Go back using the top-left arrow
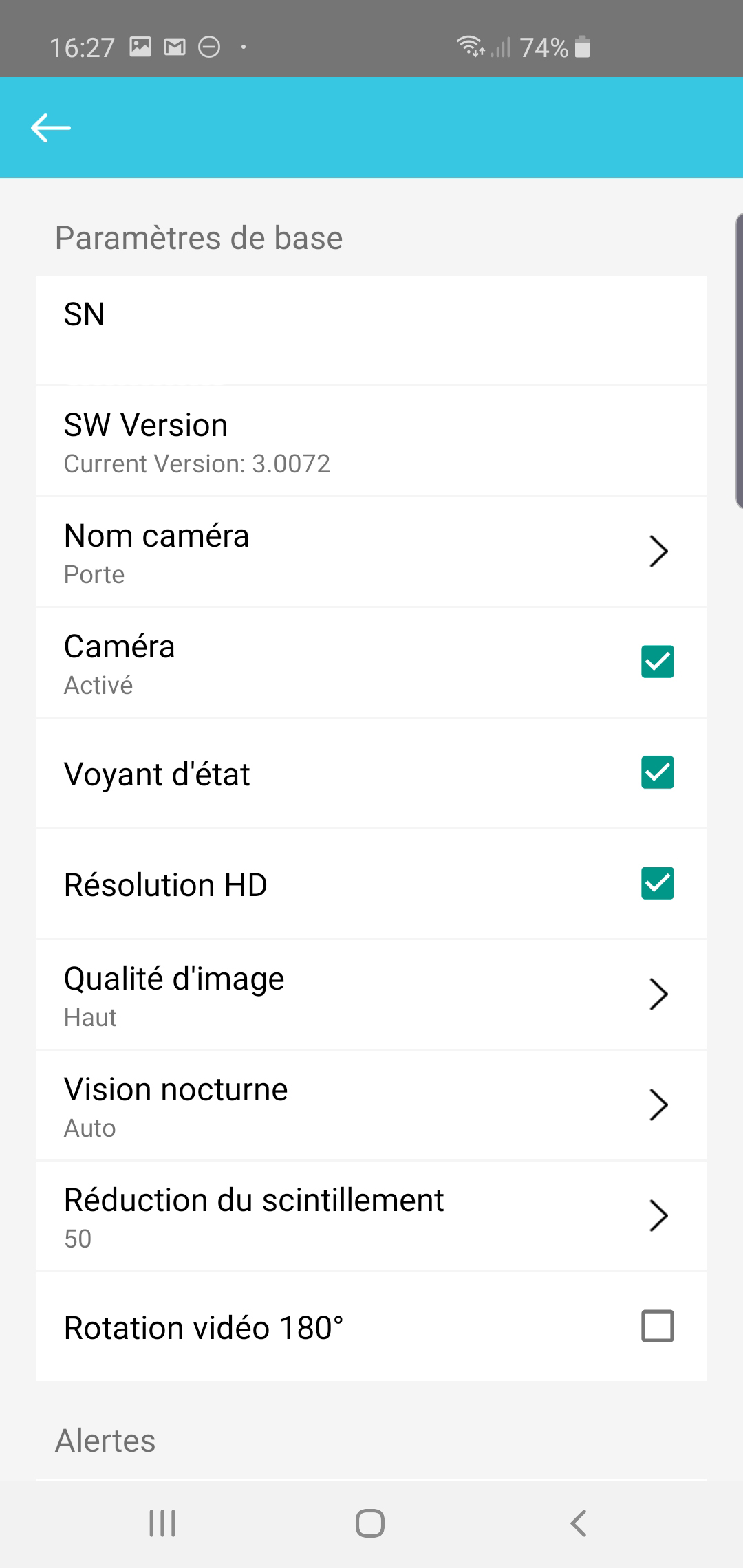 coord(51,128)
